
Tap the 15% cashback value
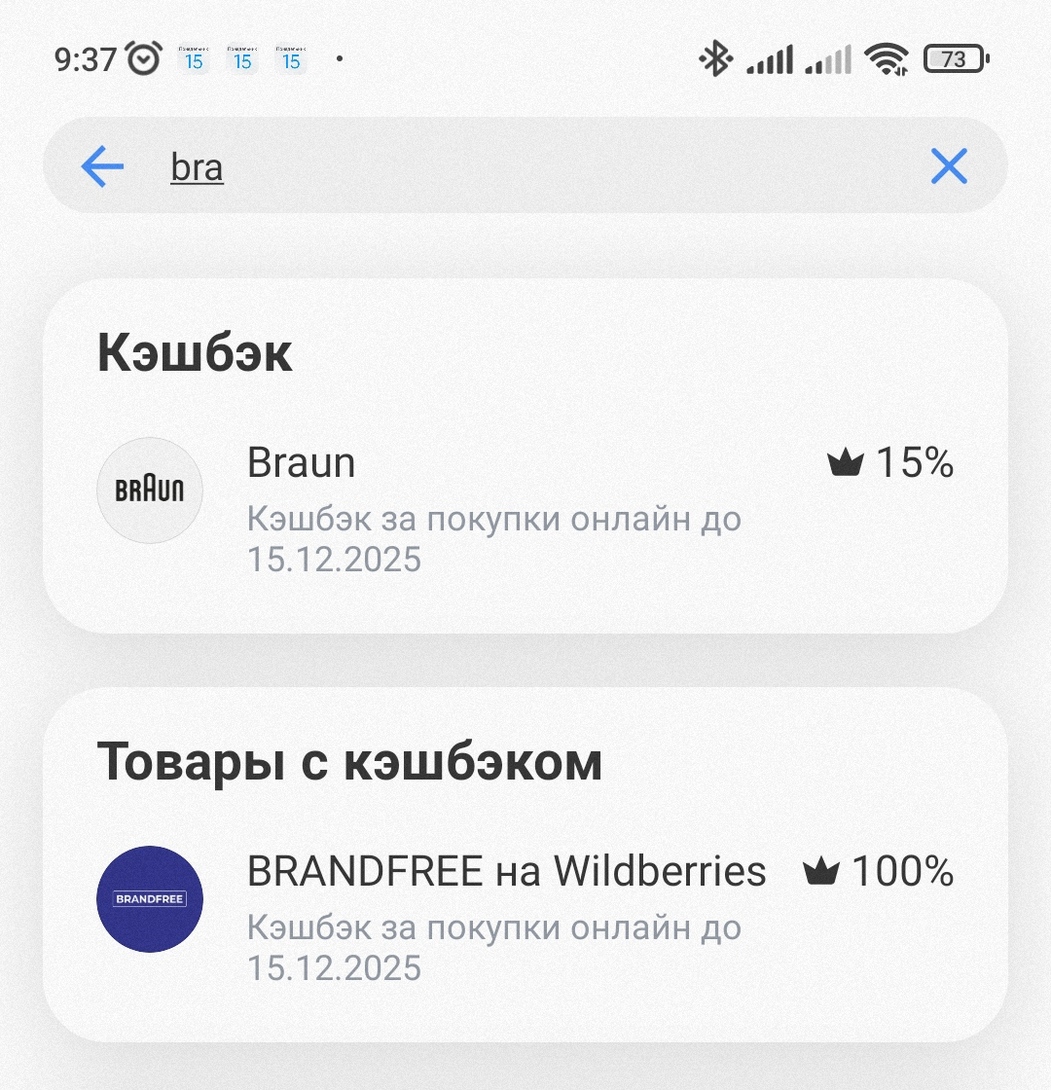point(914,462)
